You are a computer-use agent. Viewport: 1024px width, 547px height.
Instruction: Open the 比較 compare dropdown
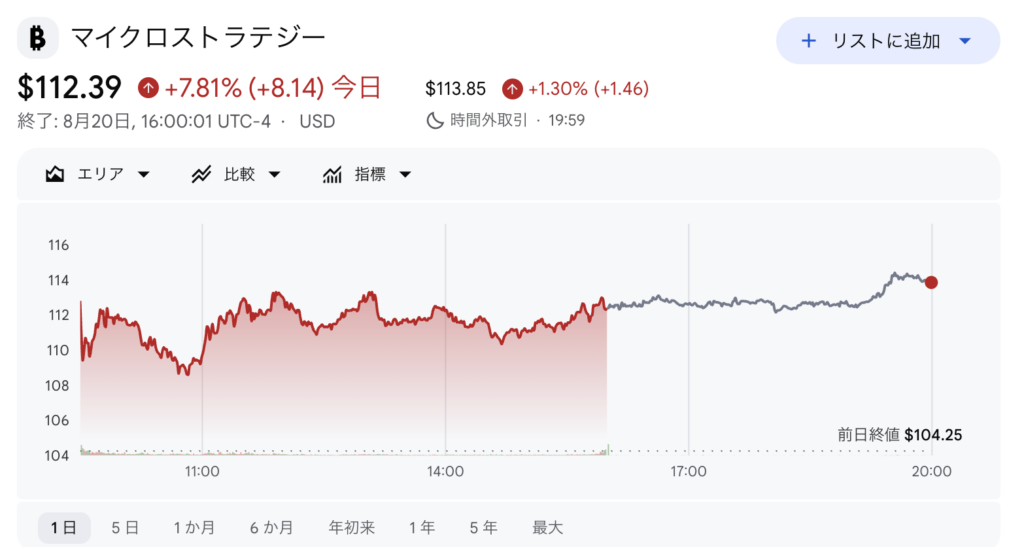236,174
